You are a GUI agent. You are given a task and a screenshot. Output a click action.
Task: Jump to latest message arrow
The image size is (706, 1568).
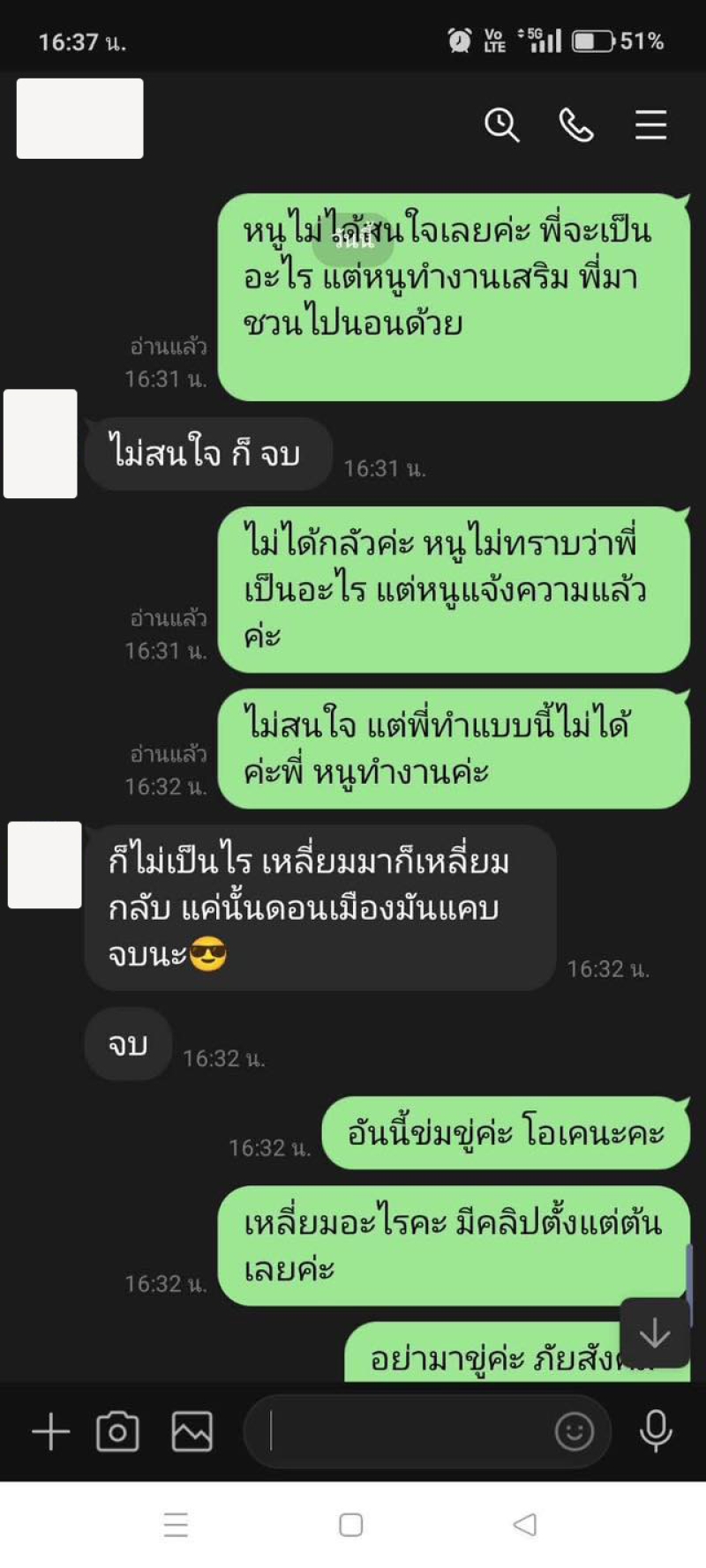point(654,1333)
